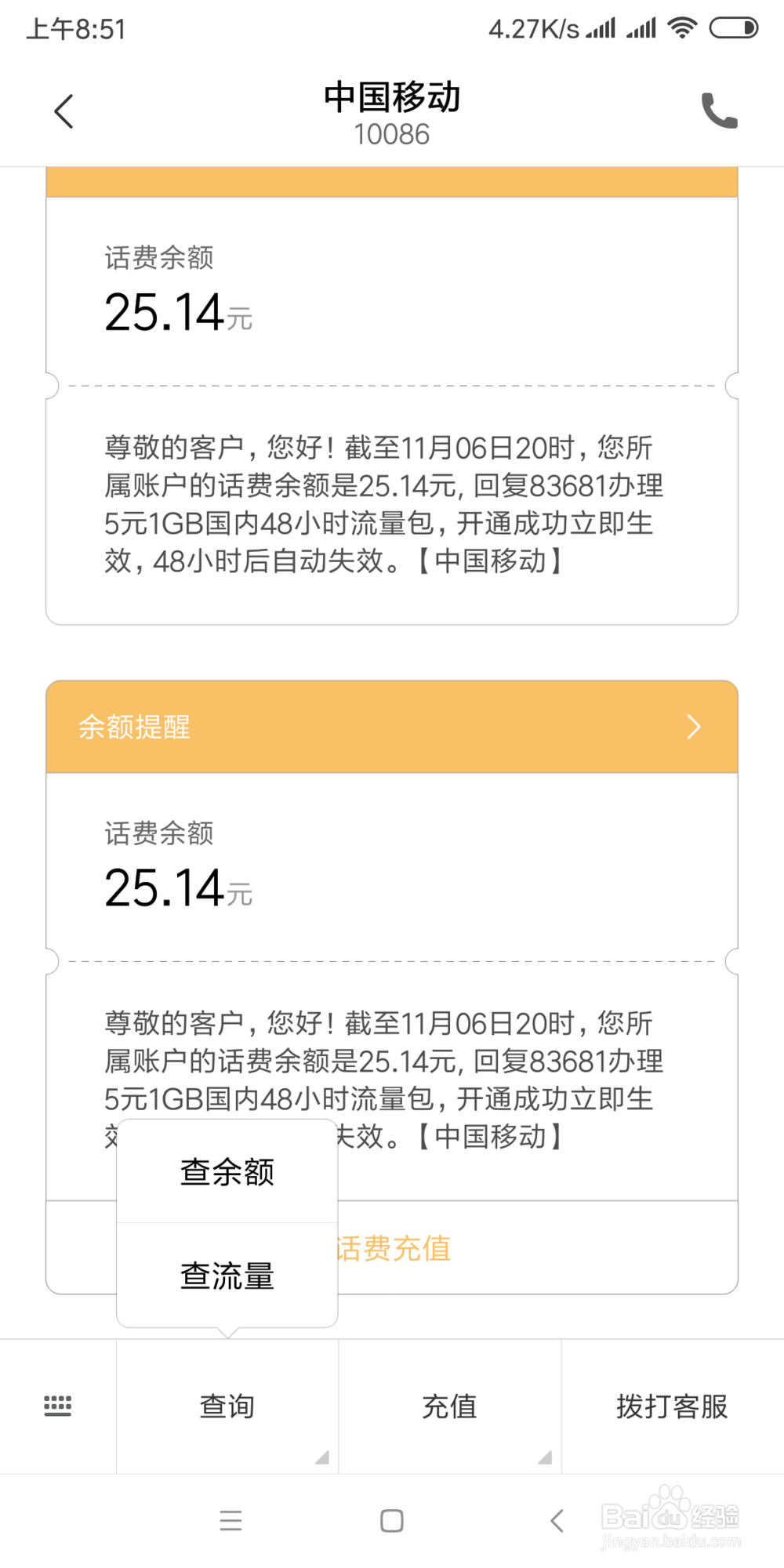Check the Wi-Fi status icon
Image resolution: width=784 pixels, height=1568 pixels.
click(681, 27)
